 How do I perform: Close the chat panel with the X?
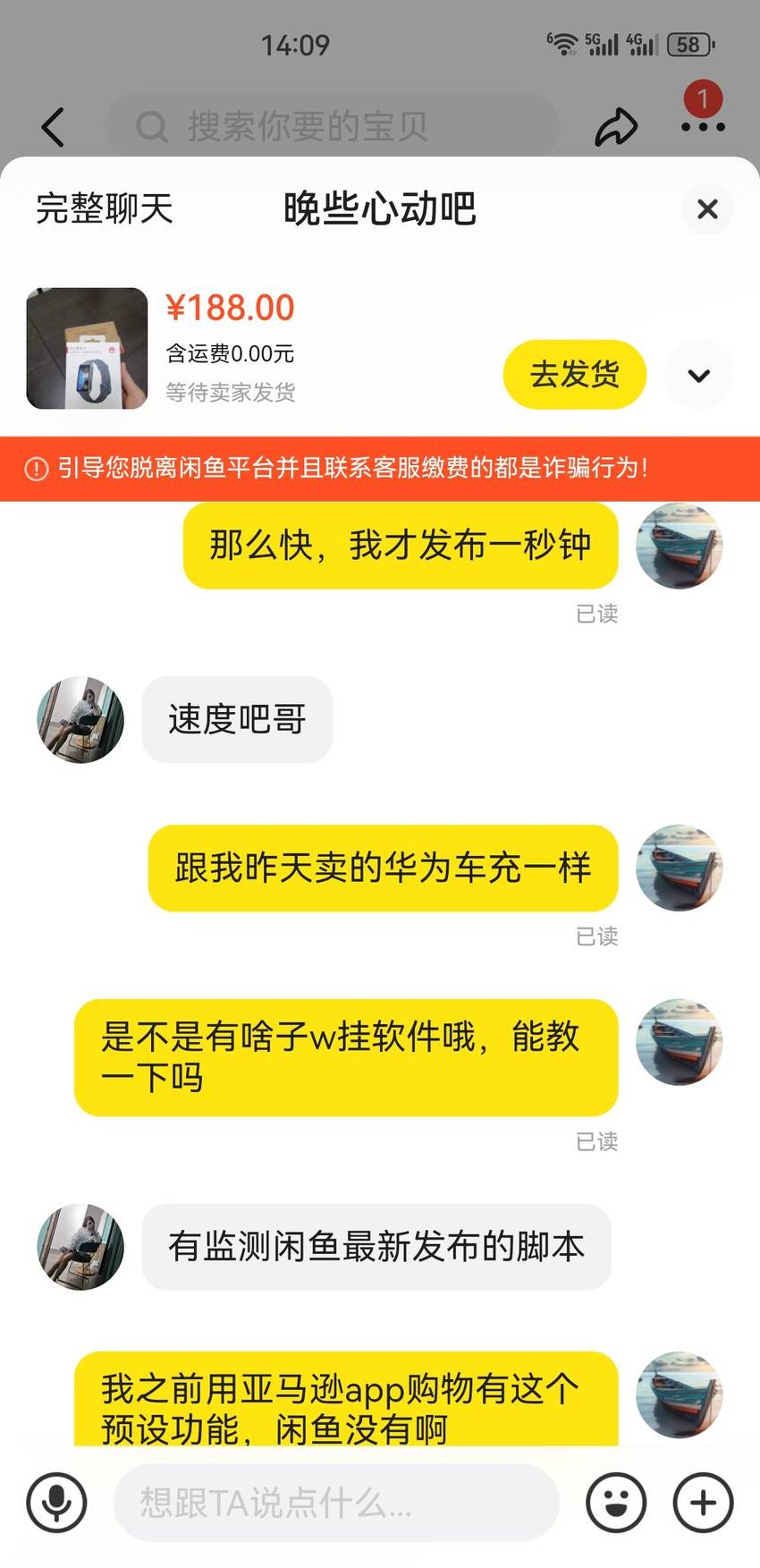pos(707,209)
